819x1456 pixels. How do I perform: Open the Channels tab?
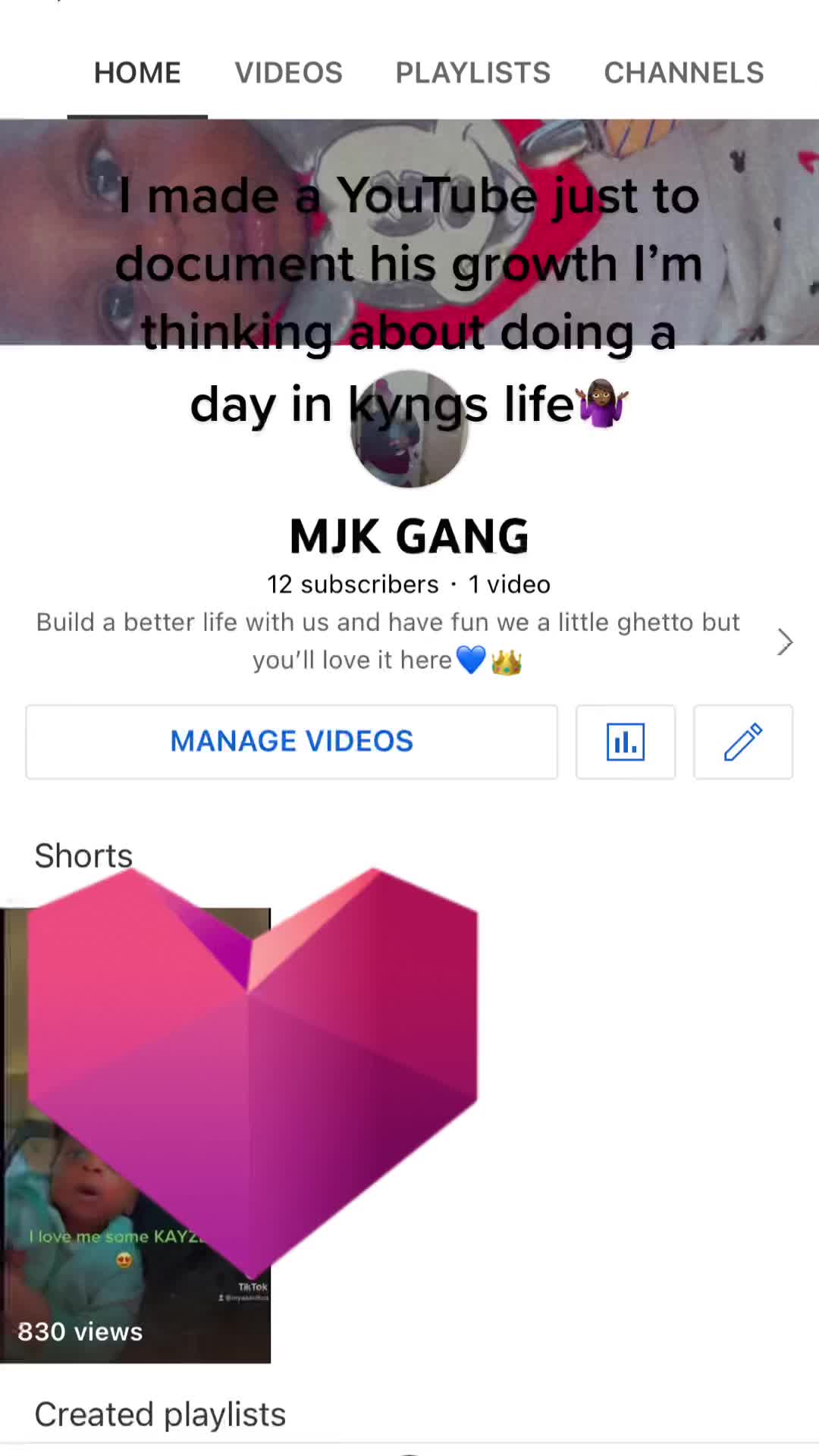pyautogui.click(x=683, y=73)
